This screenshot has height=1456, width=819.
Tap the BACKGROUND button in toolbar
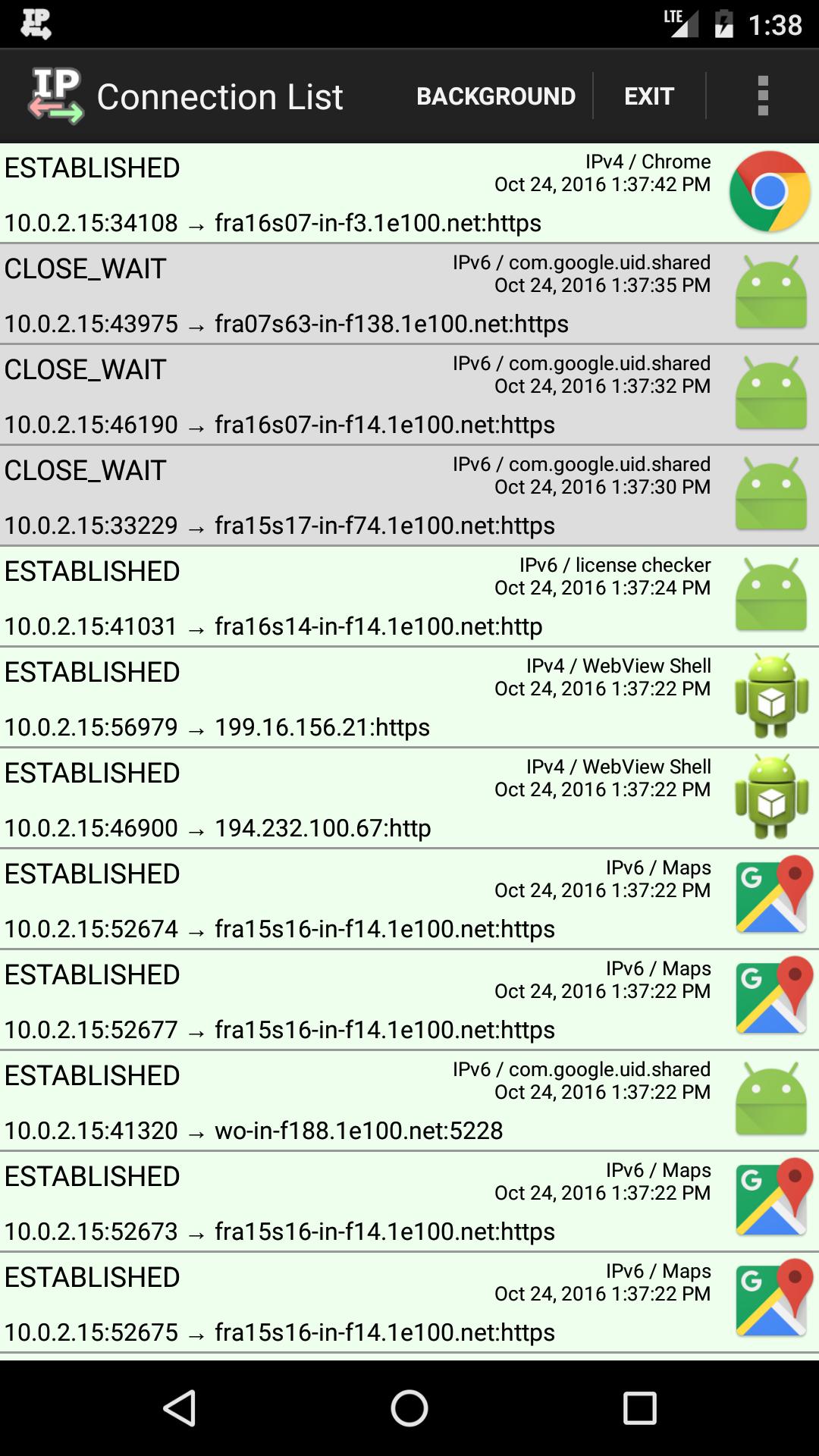(x=495, y=96)
